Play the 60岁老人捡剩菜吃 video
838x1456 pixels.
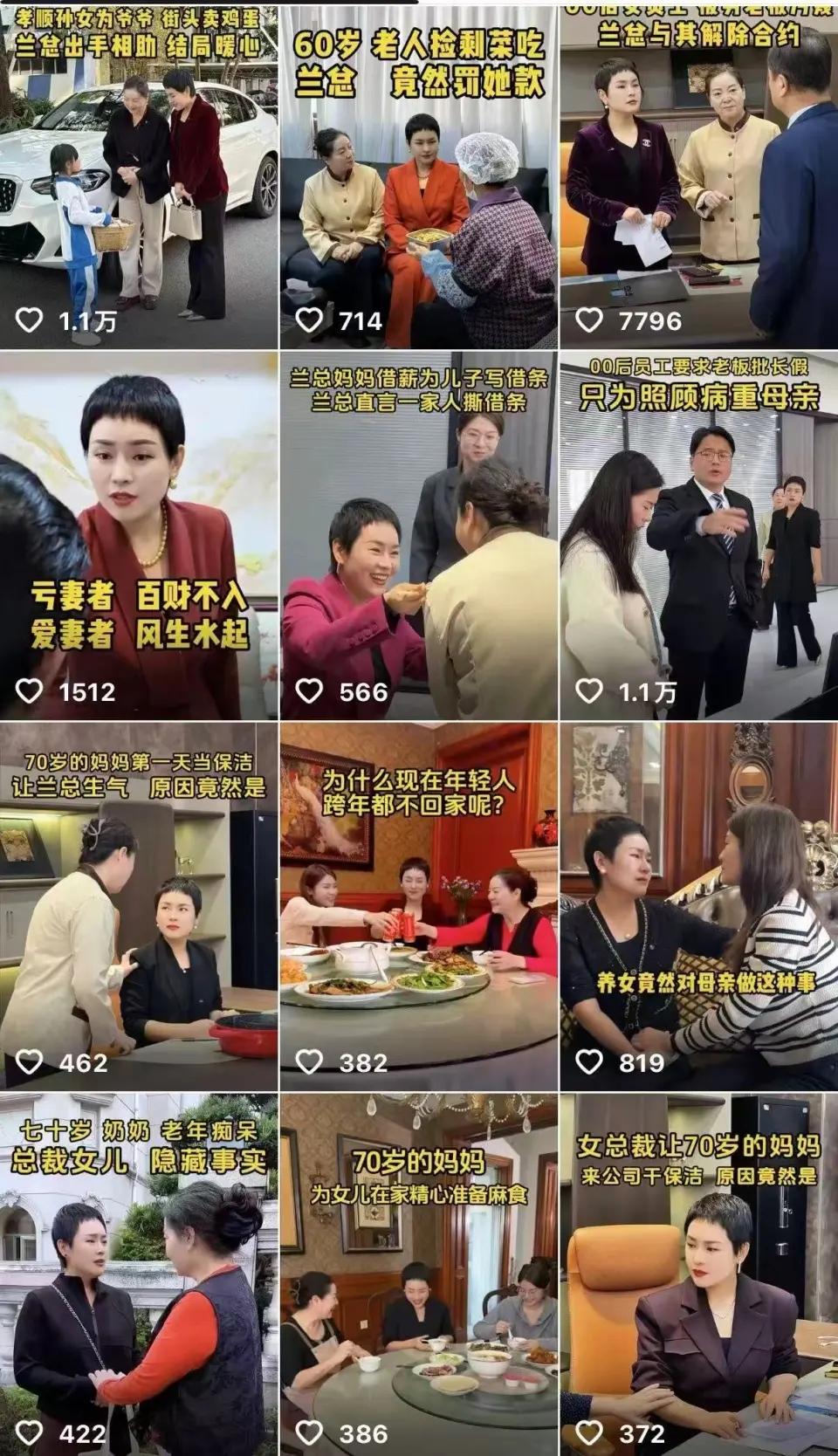click(x=418, y=175)
